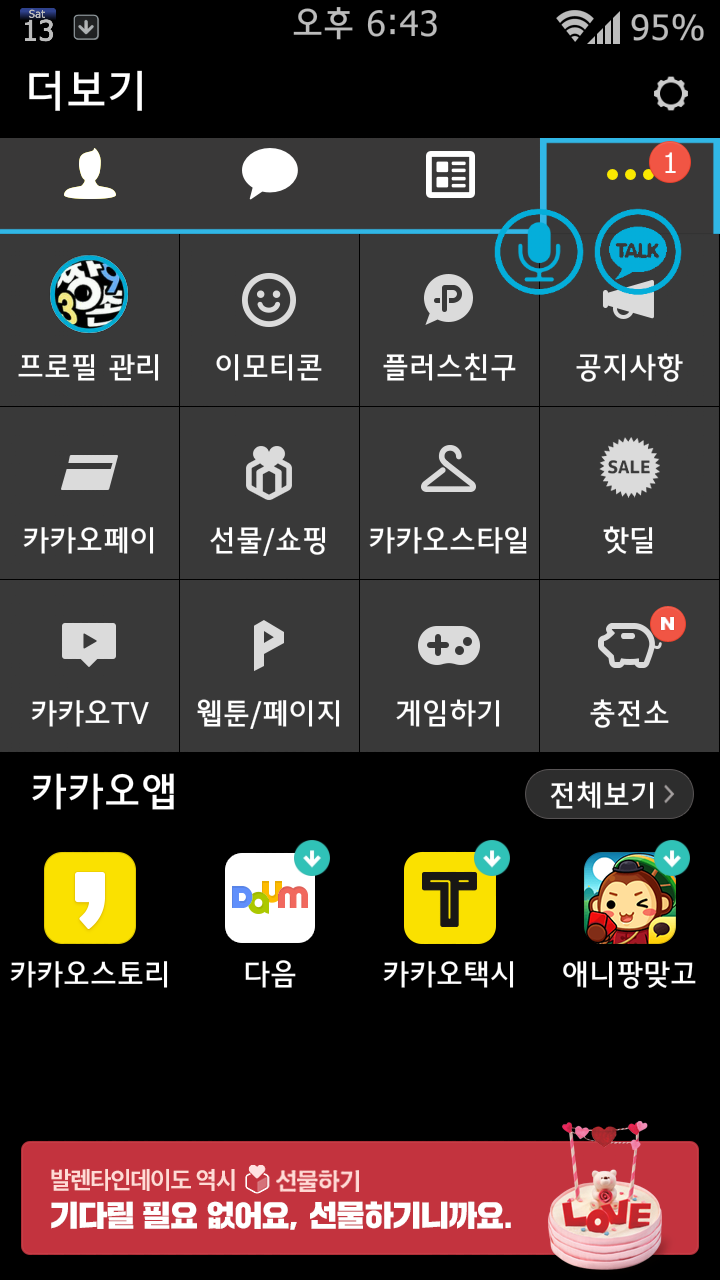
Task: Tap the floating microphone button
Action: point(539,252)
